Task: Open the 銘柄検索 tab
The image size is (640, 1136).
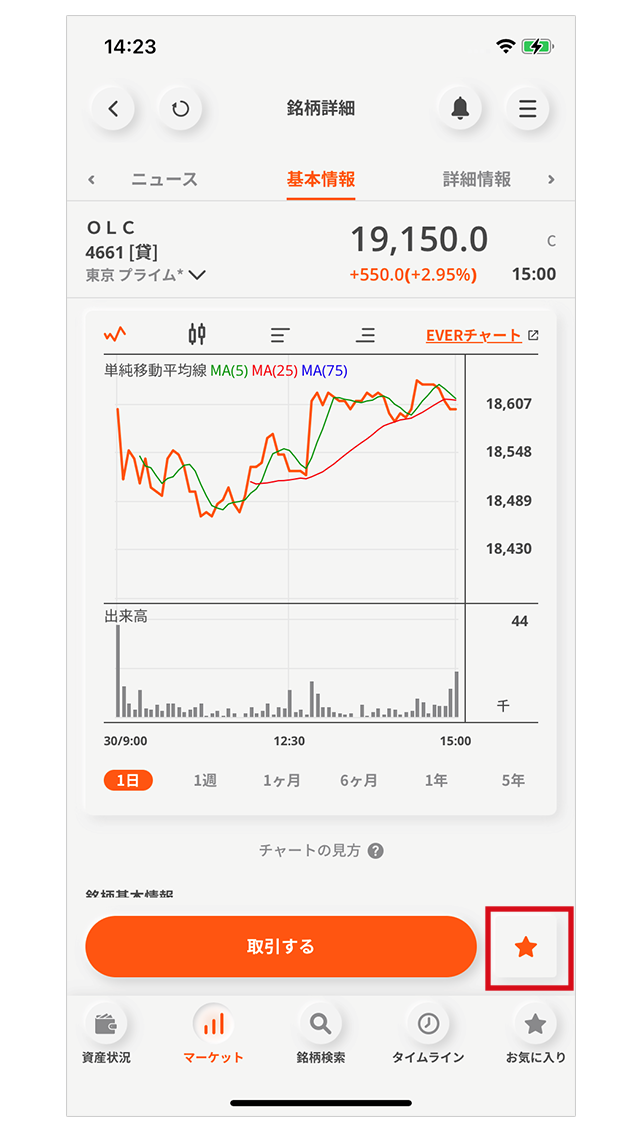Action: click(x=320, y=1035)
